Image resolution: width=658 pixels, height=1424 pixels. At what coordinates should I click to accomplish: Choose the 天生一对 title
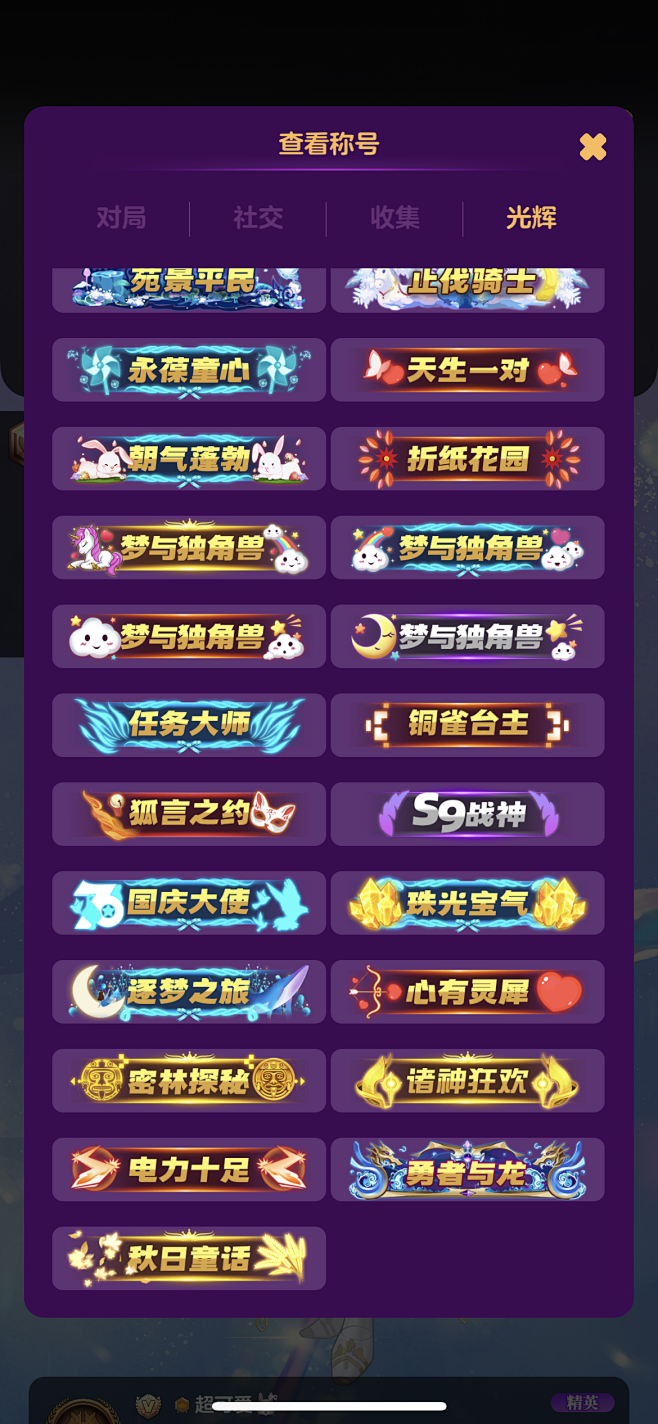pyautogui.click(x=468, y=370)
